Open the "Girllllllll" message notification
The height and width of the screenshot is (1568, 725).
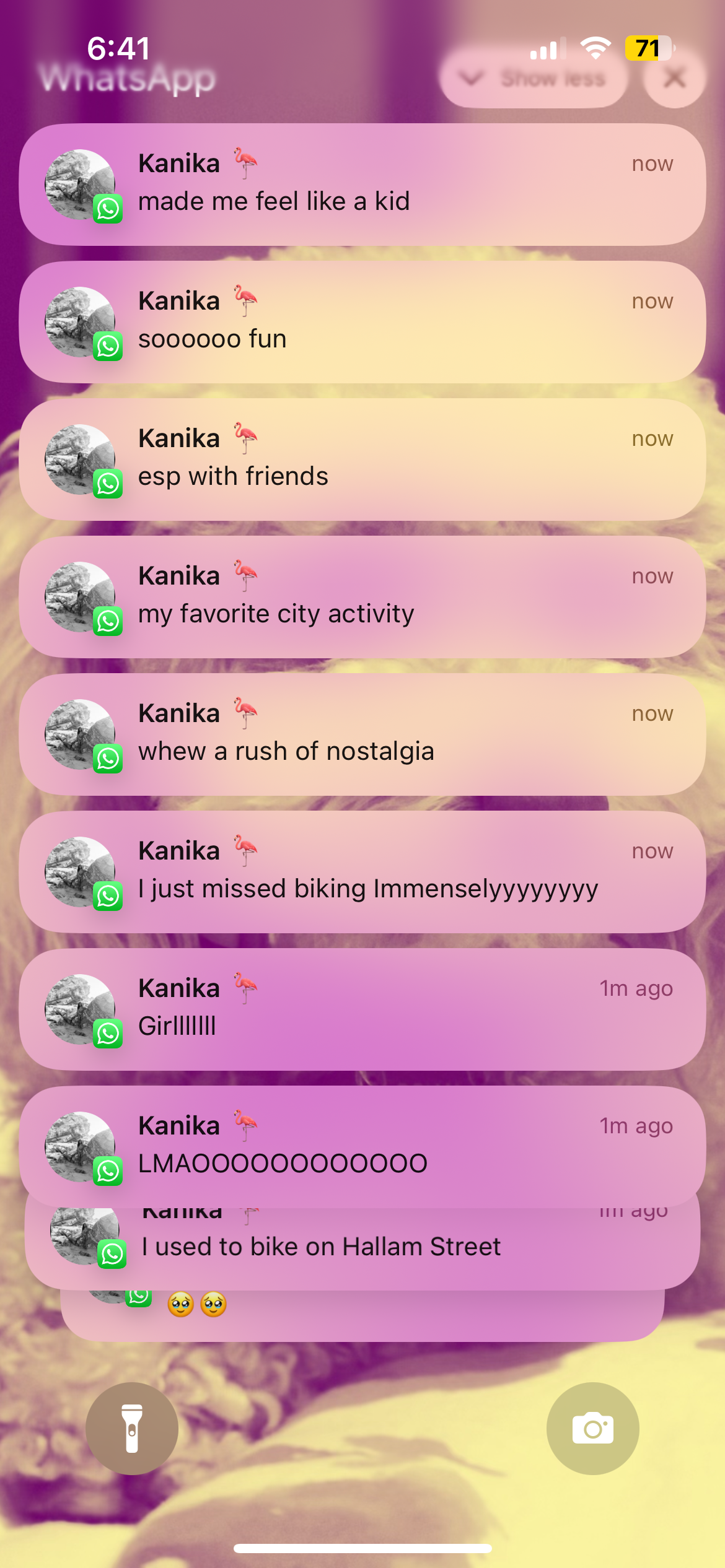pyautogui.click(x=362, y=1009)
